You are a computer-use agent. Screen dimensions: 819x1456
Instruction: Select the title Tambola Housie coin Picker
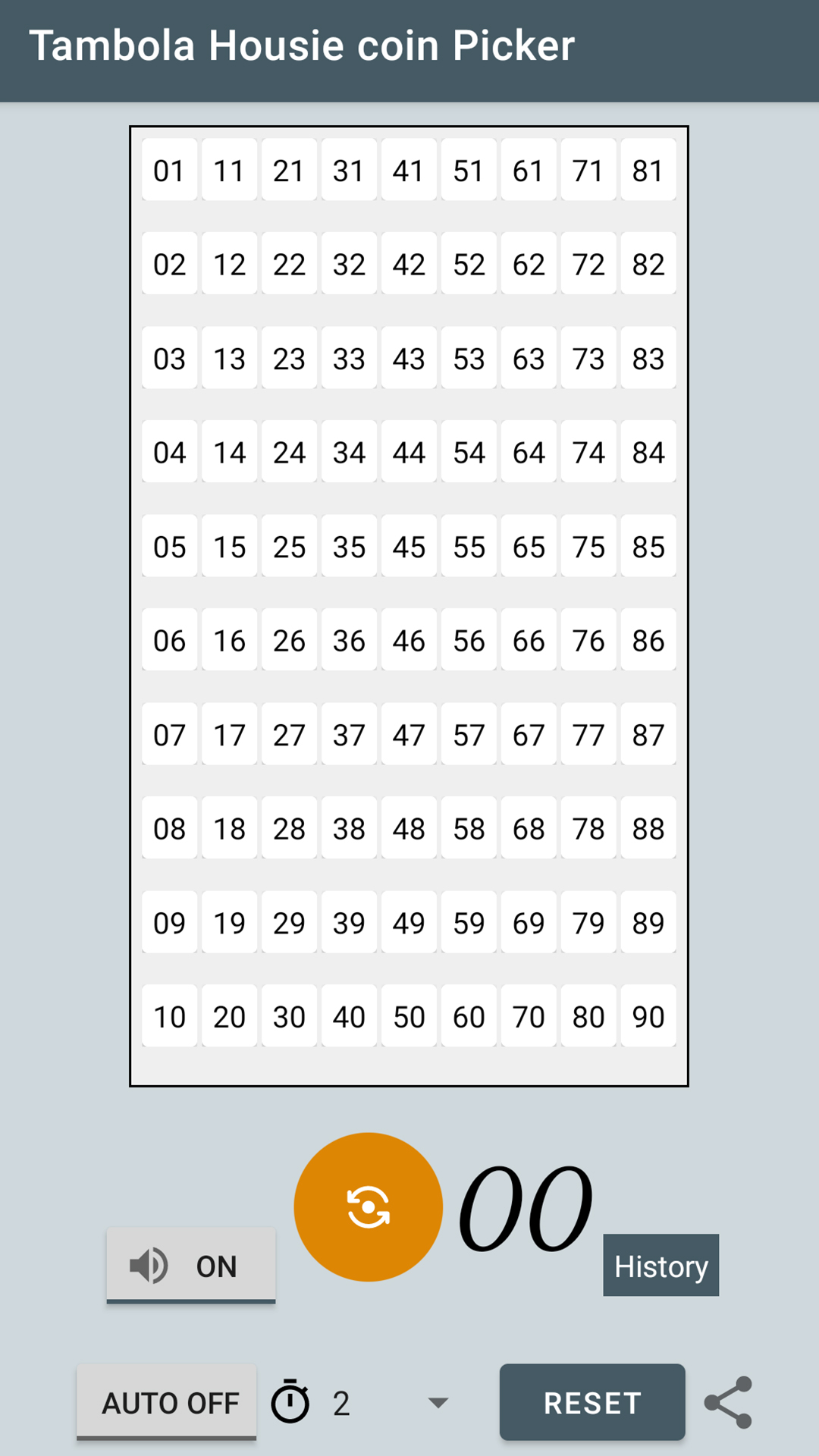303,45
